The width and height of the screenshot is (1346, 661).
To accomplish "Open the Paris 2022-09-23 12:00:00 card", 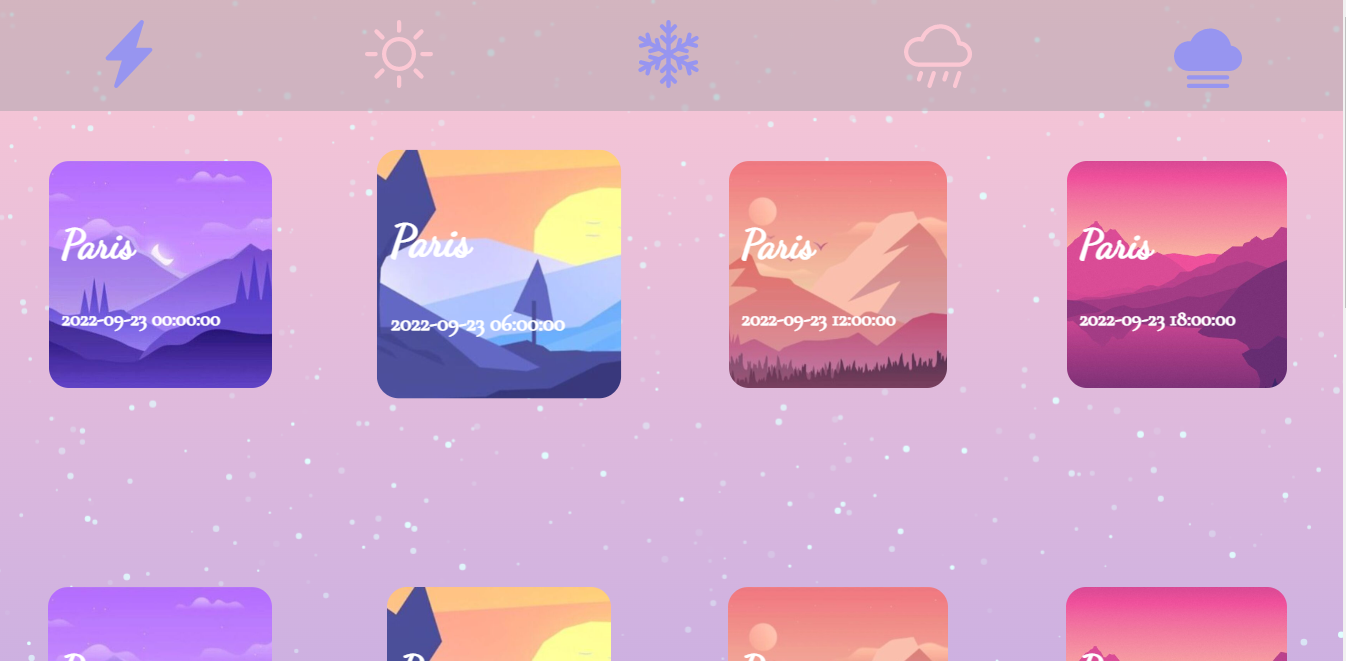I will click(x=837, y=274).
